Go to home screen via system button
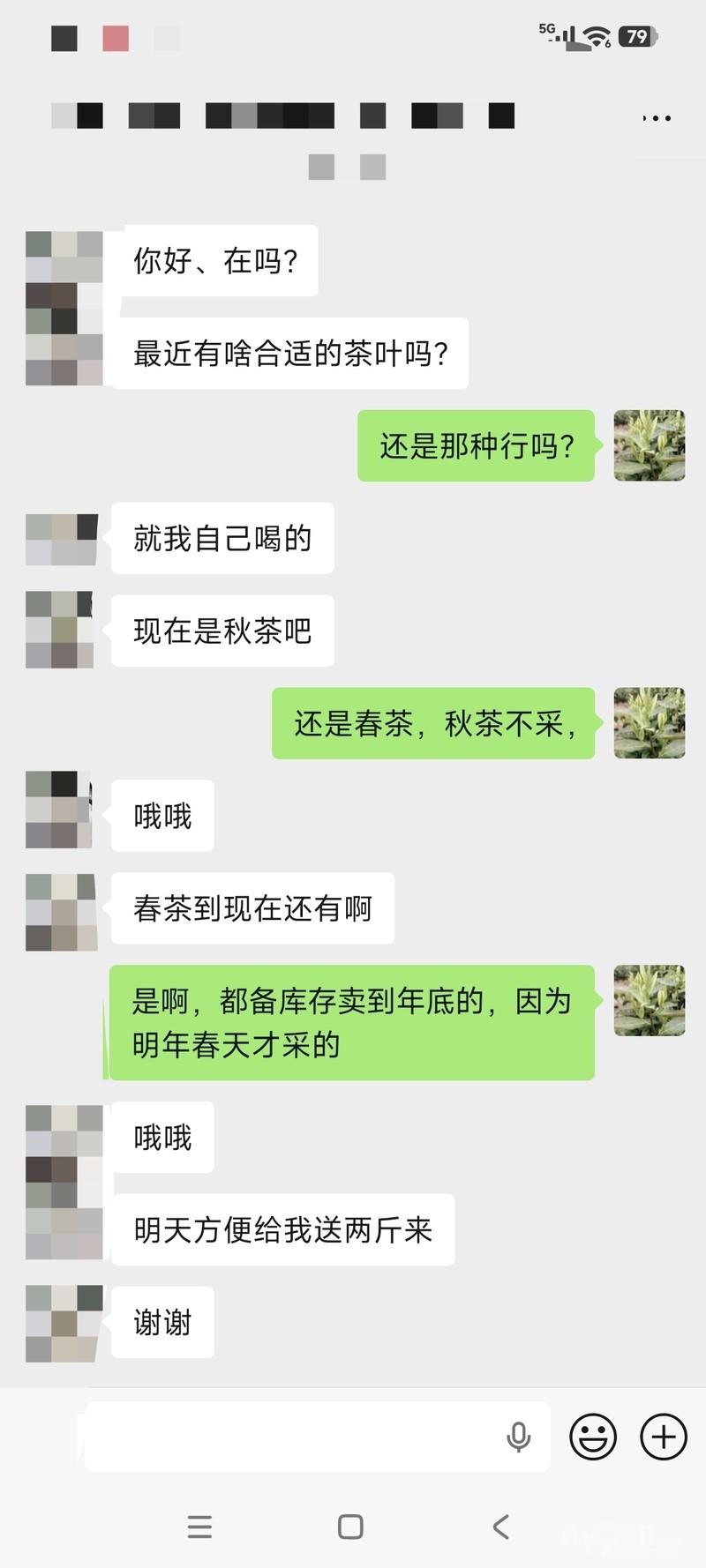The width and height of the screenshot is (706, 1568). point(350,1527)
